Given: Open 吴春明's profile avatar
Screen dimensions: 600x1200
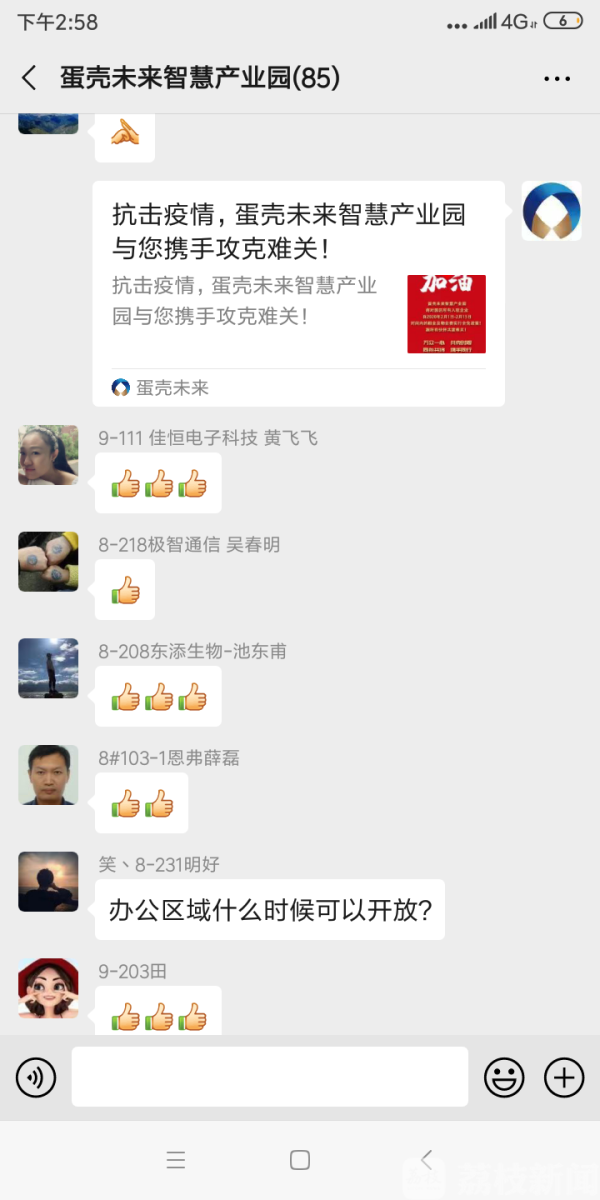Looking at the screenshot, I should coord(48,562).
